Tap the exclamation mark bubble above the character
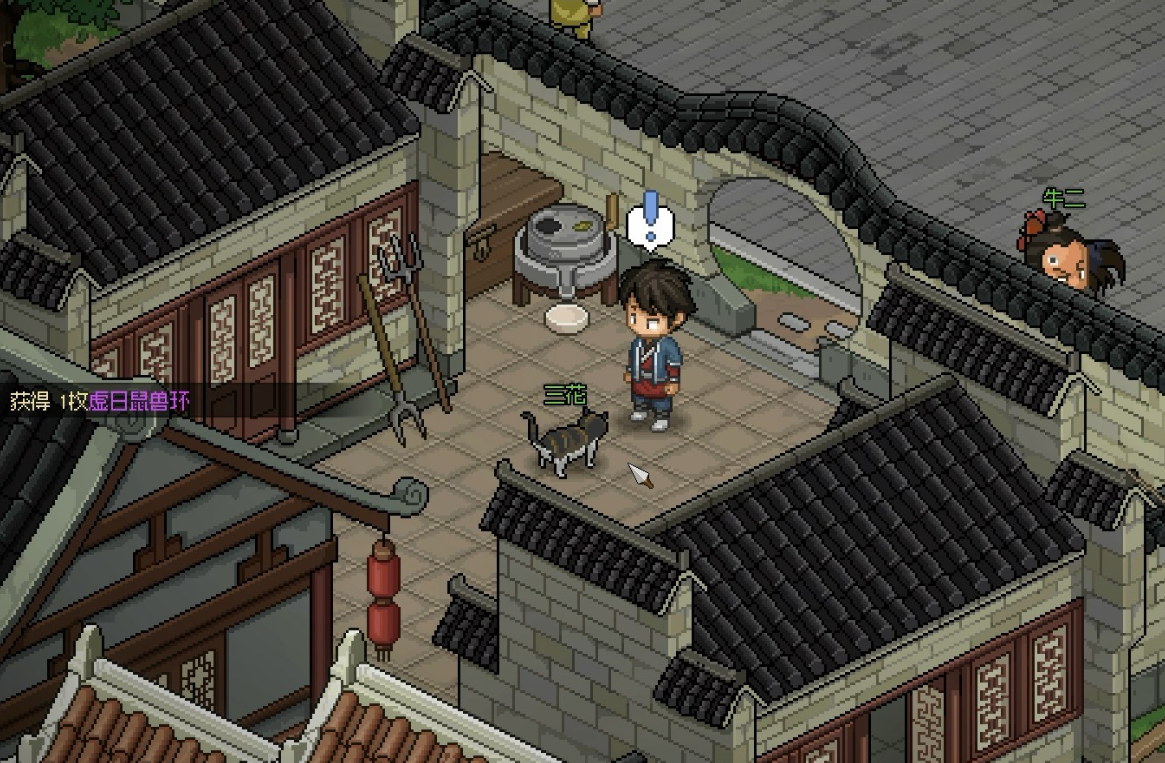The height and width of the screenshot is (763, 1165). pos(651,219)
